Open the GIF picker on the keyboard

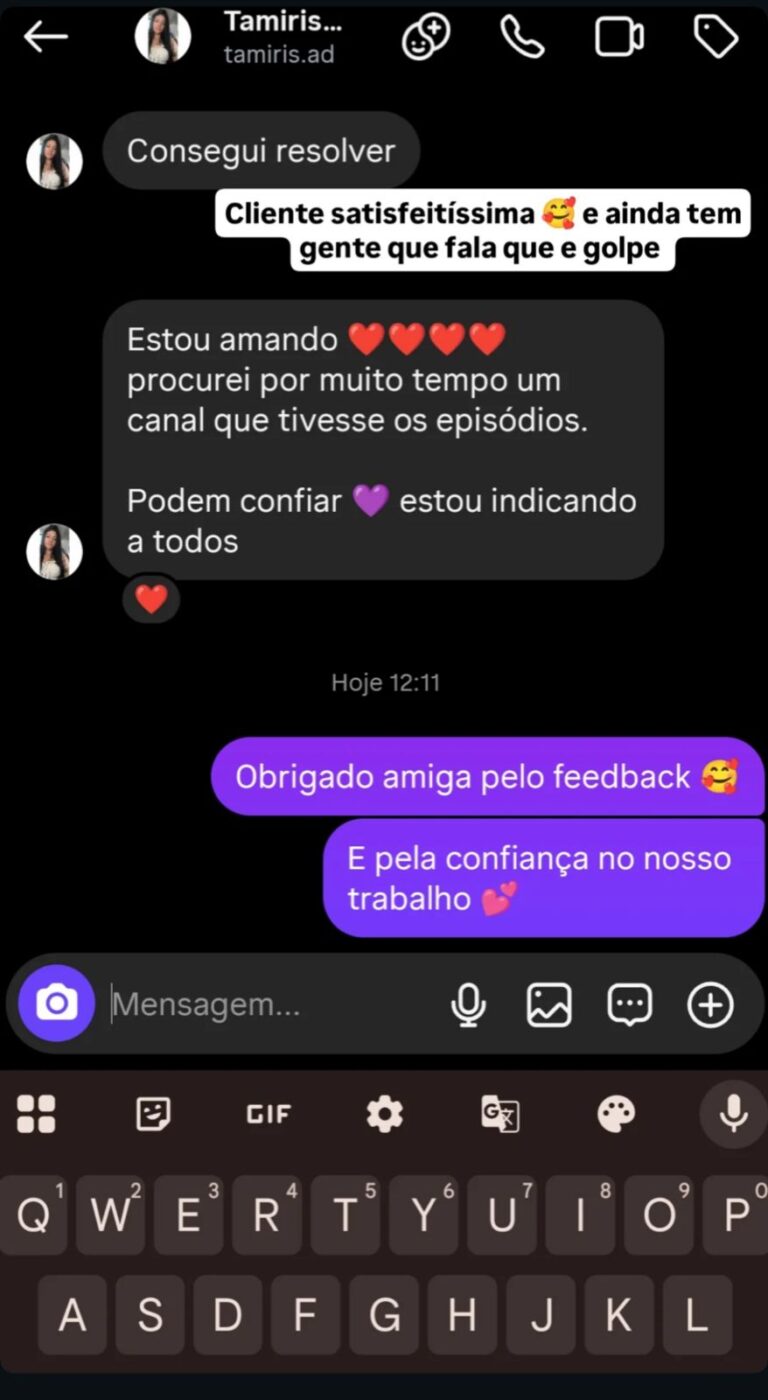[266, 1114]
